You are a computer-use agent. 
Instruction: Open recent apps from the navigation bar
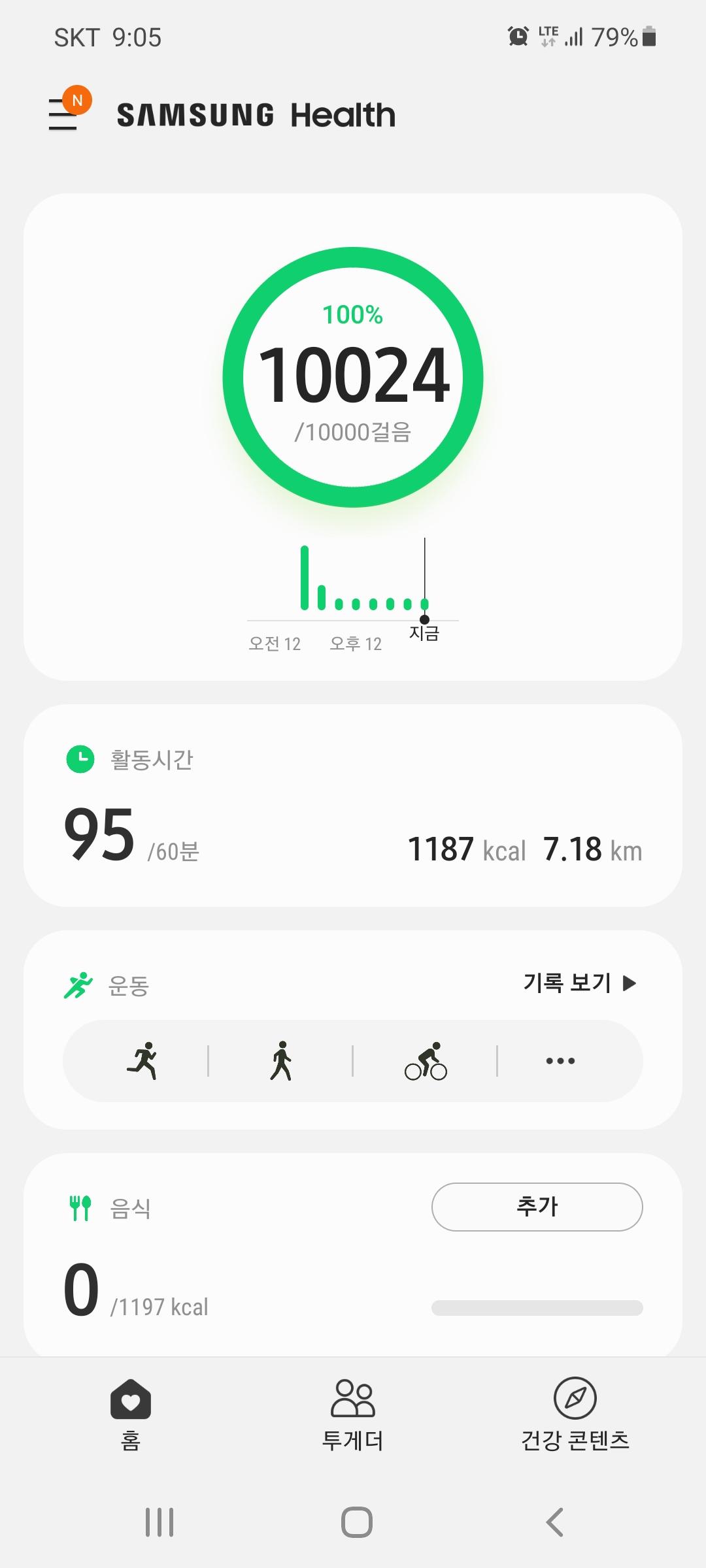click(x=160, y=1522)
